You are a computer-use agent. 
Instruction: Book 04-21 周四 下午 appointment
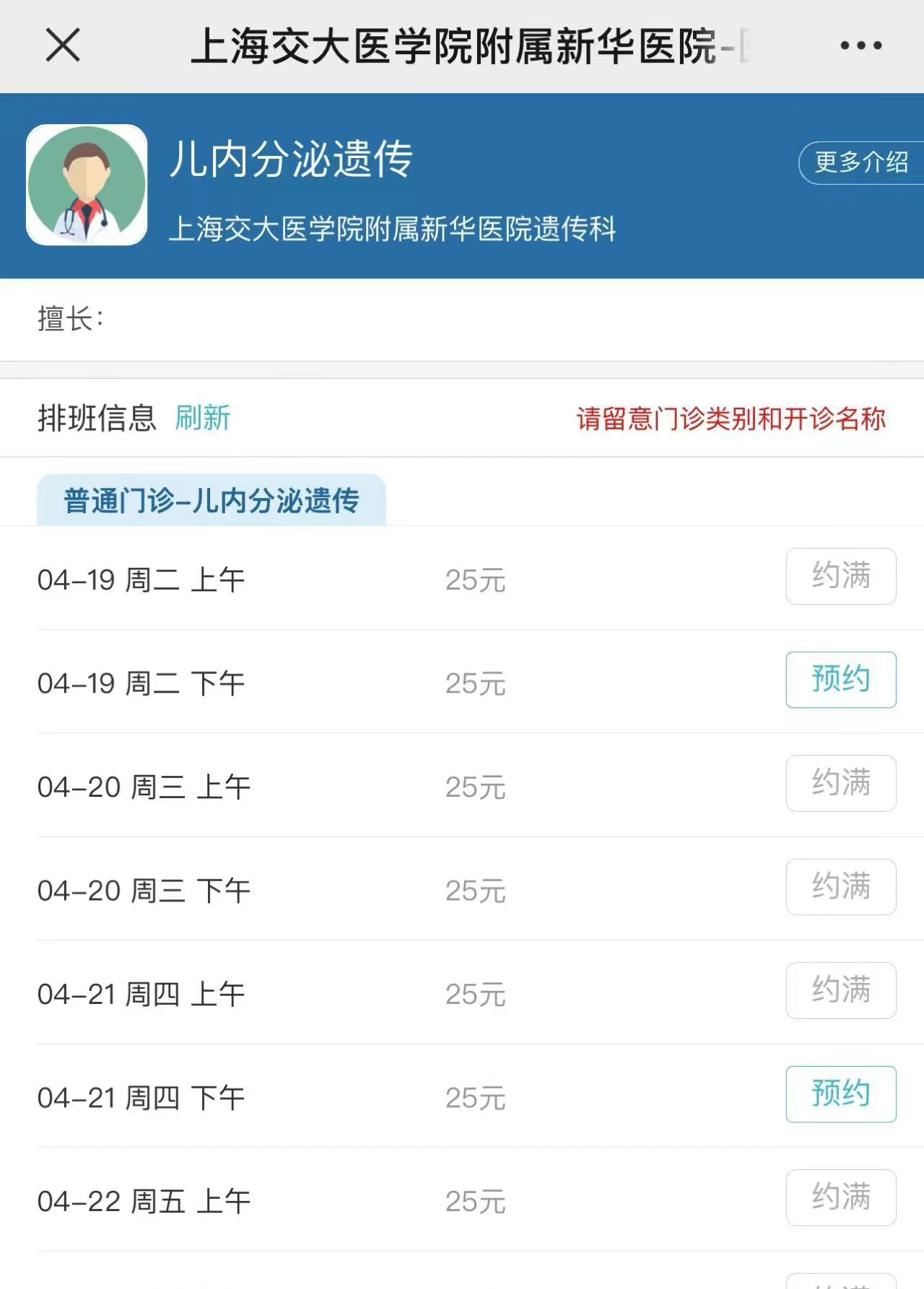tap(840, 1093)
